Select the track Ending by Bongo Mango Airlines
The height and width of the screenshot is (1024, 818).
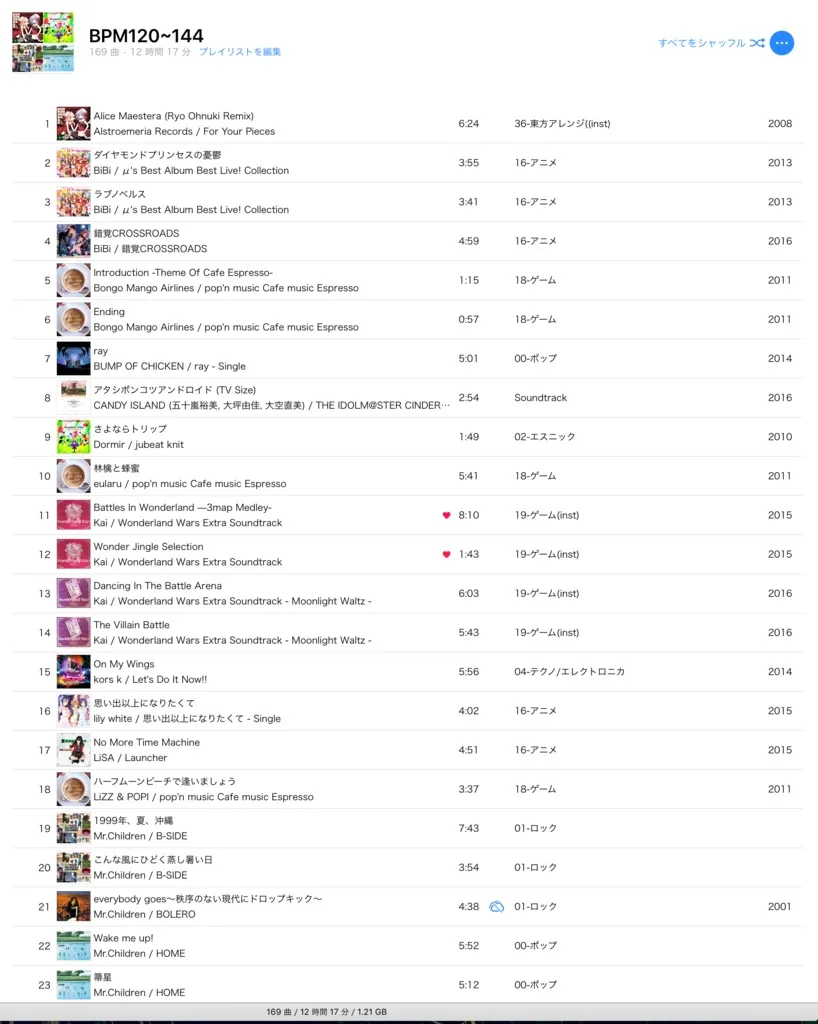pyautogui.click(x=109, y=312)
